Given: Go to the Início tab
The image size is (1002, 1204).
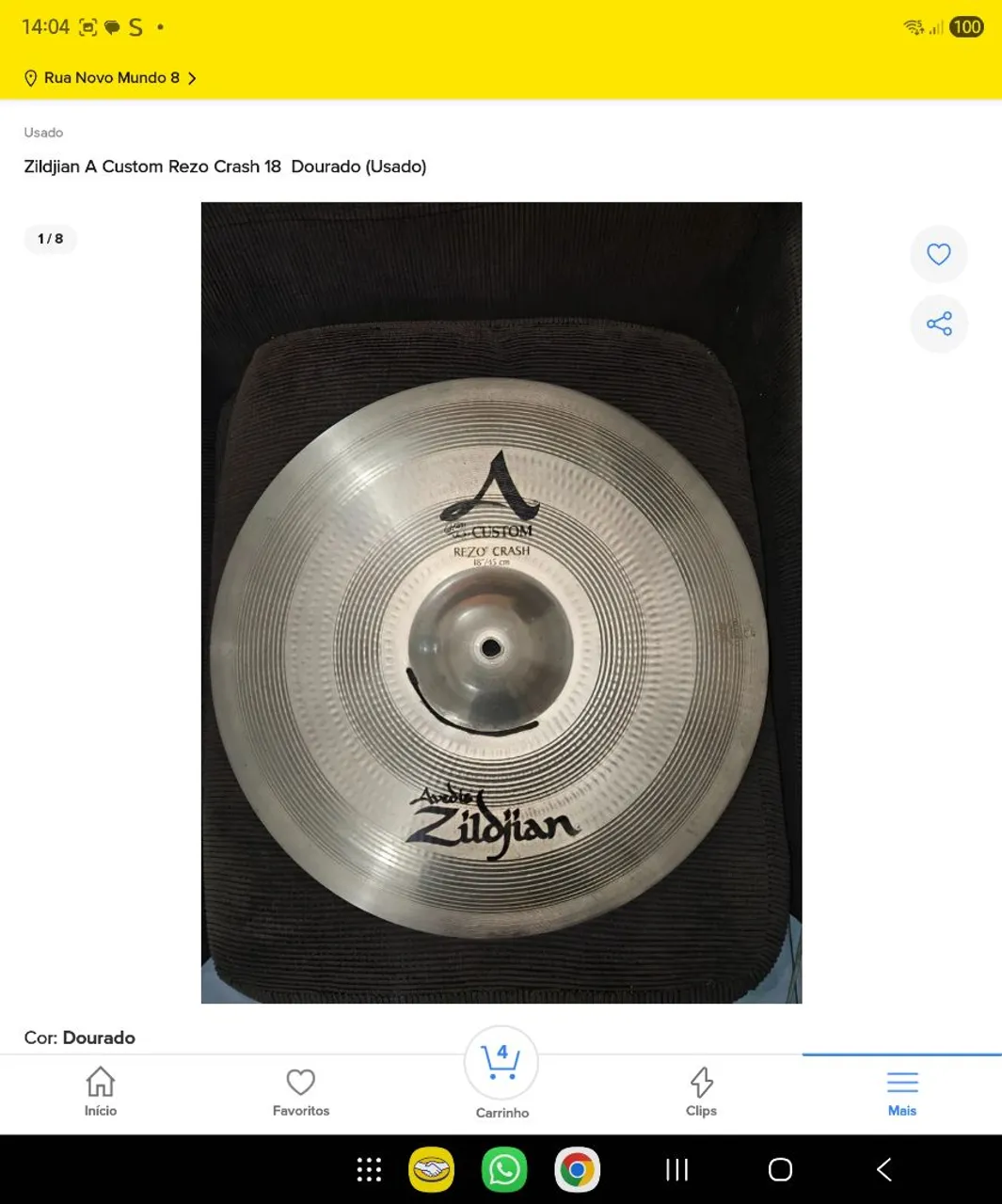Looking at the screenshot, I should pos(101,1092).
